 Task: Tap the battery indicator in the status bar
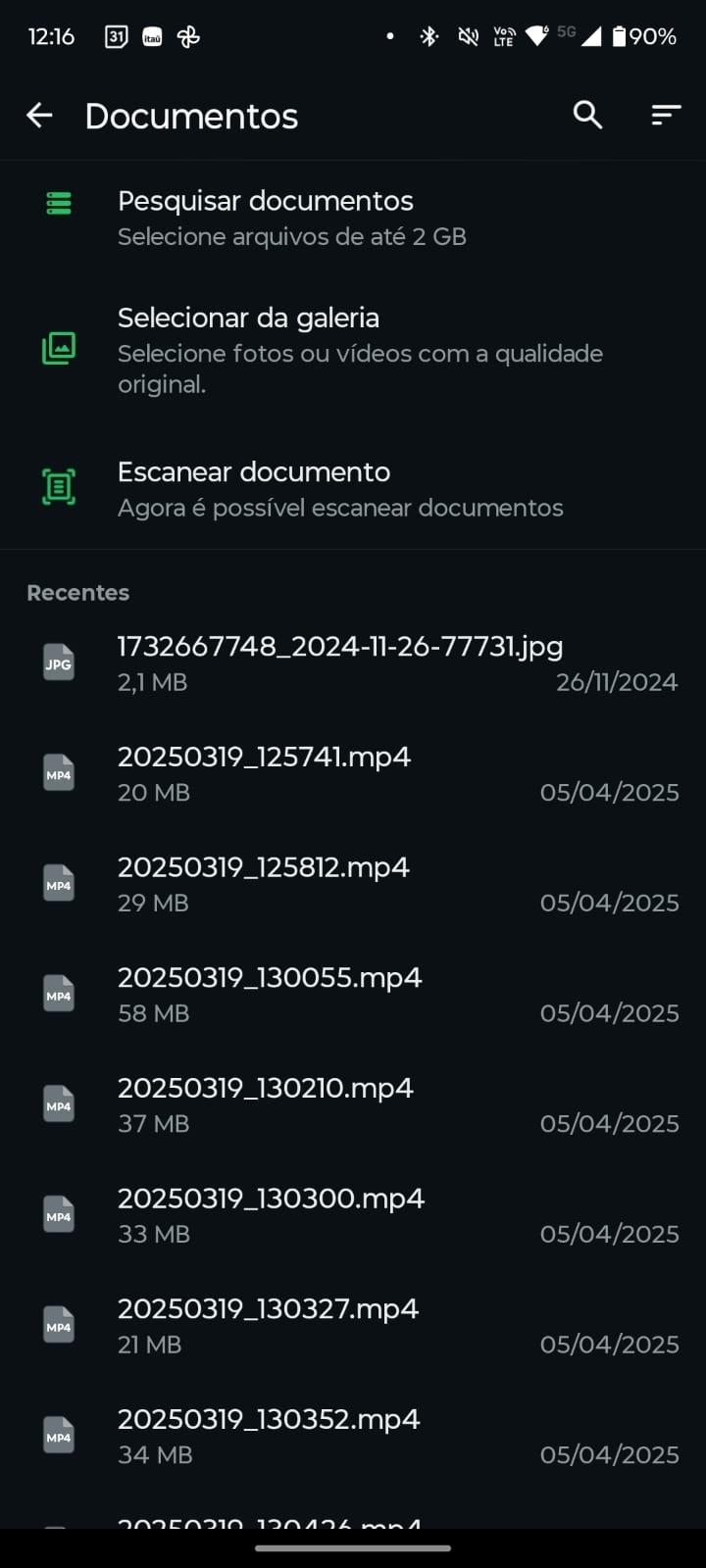click(x=625, y=36)
